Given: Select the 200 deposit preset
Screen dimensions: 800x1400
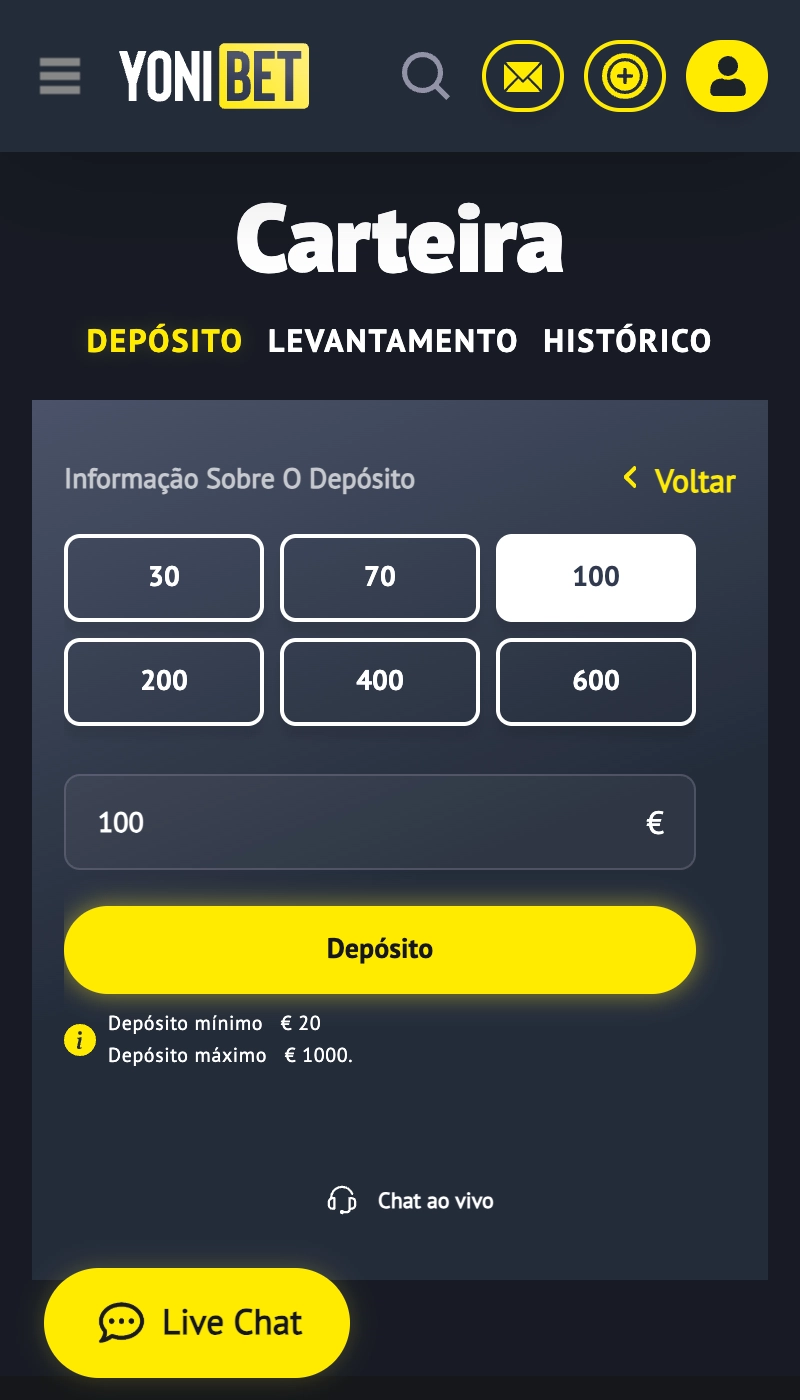Looking at the screenshot, I should 163,681.
